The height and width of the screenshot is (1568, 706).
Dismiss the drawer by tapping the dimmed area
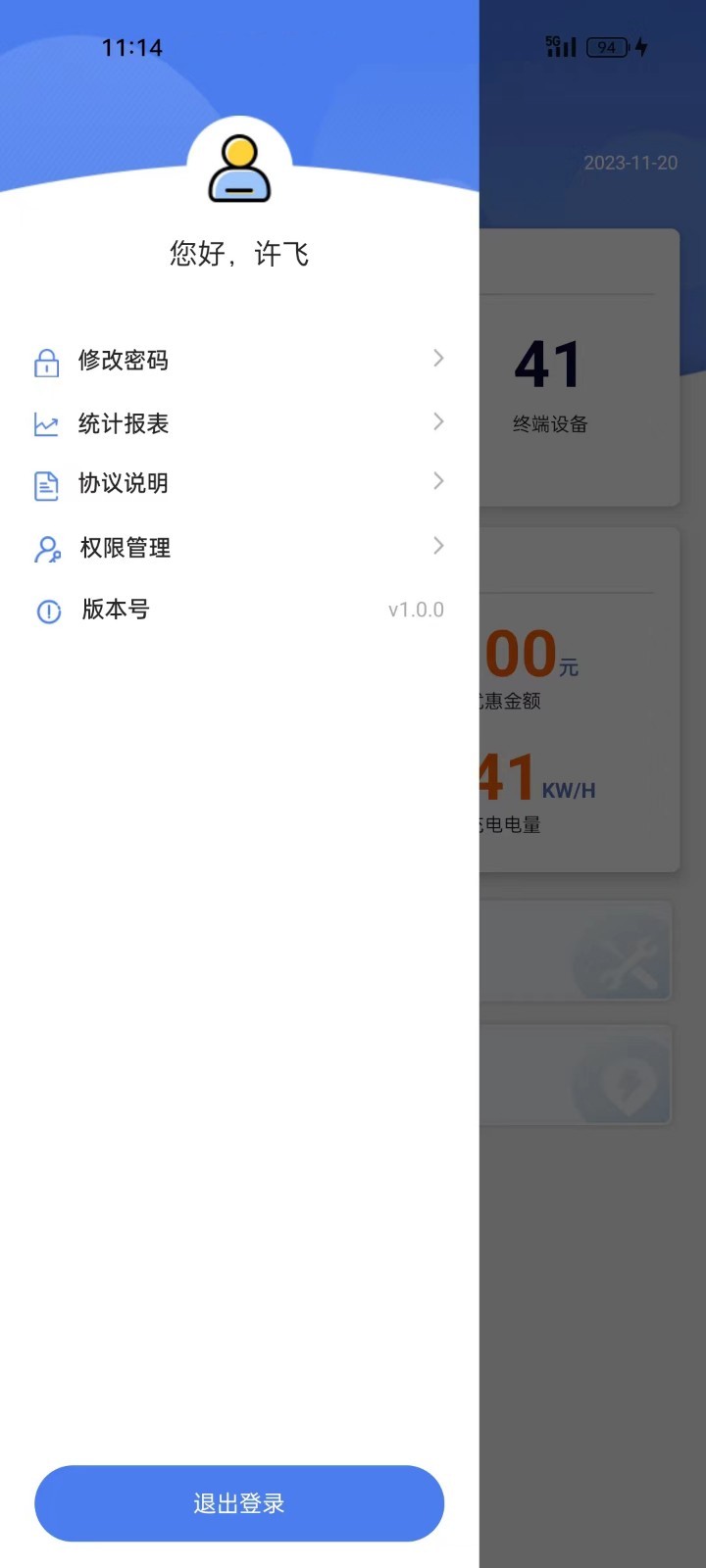(592, 1274)
